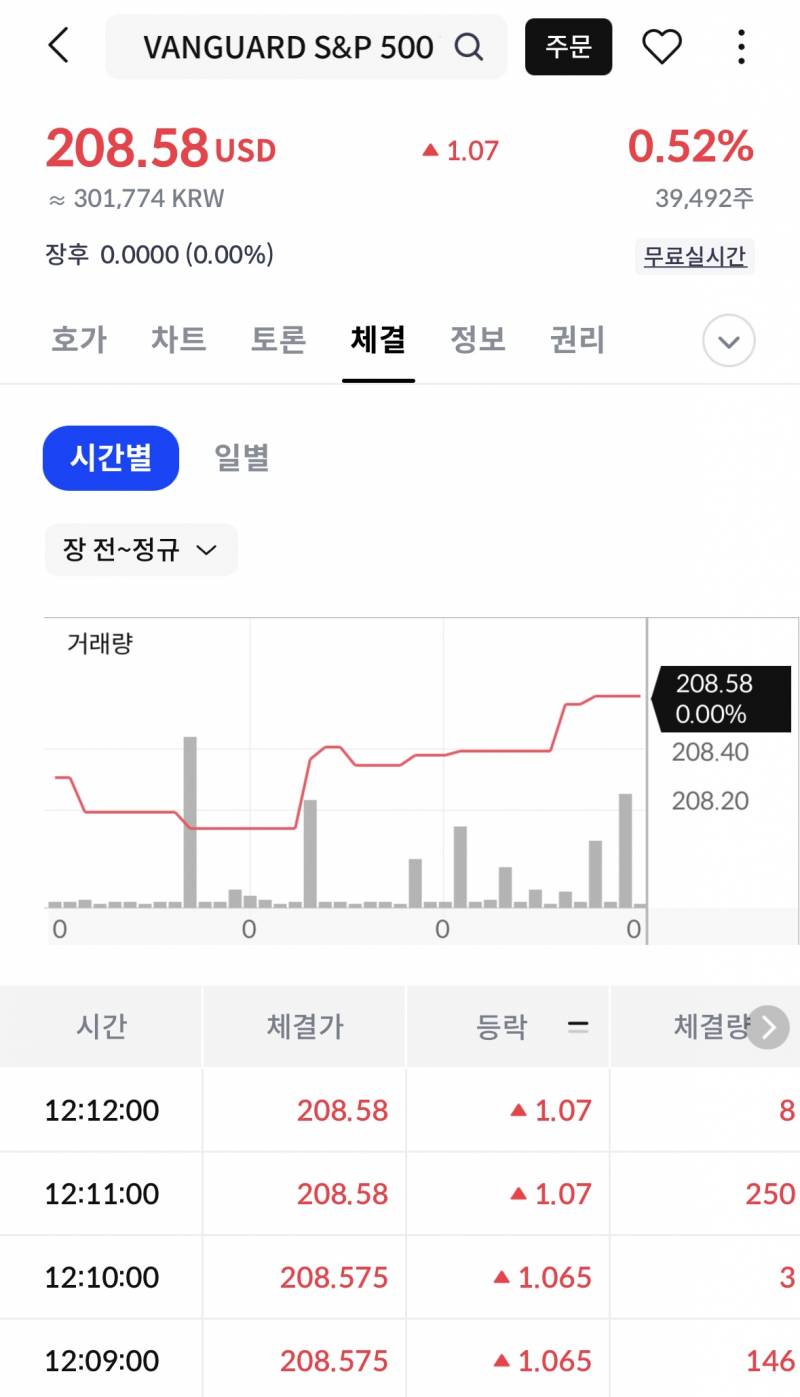Open the 체결 tab
Screen dimensions: 800x1397
pos(378,340)
